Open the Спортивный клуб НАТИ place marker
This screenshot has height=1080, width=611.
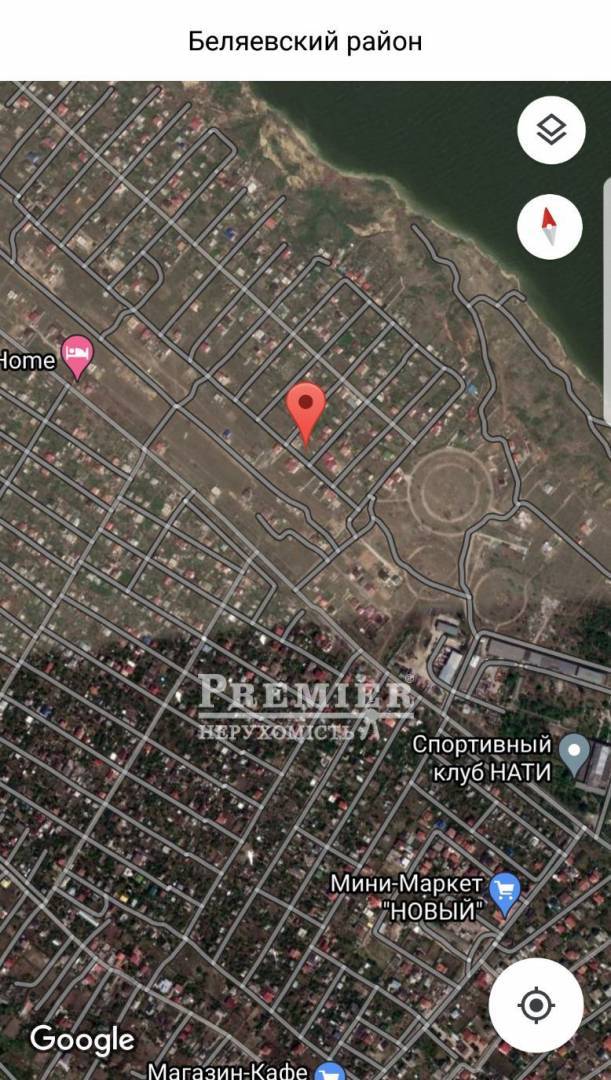pyautogui.click(x=574, y=754)
